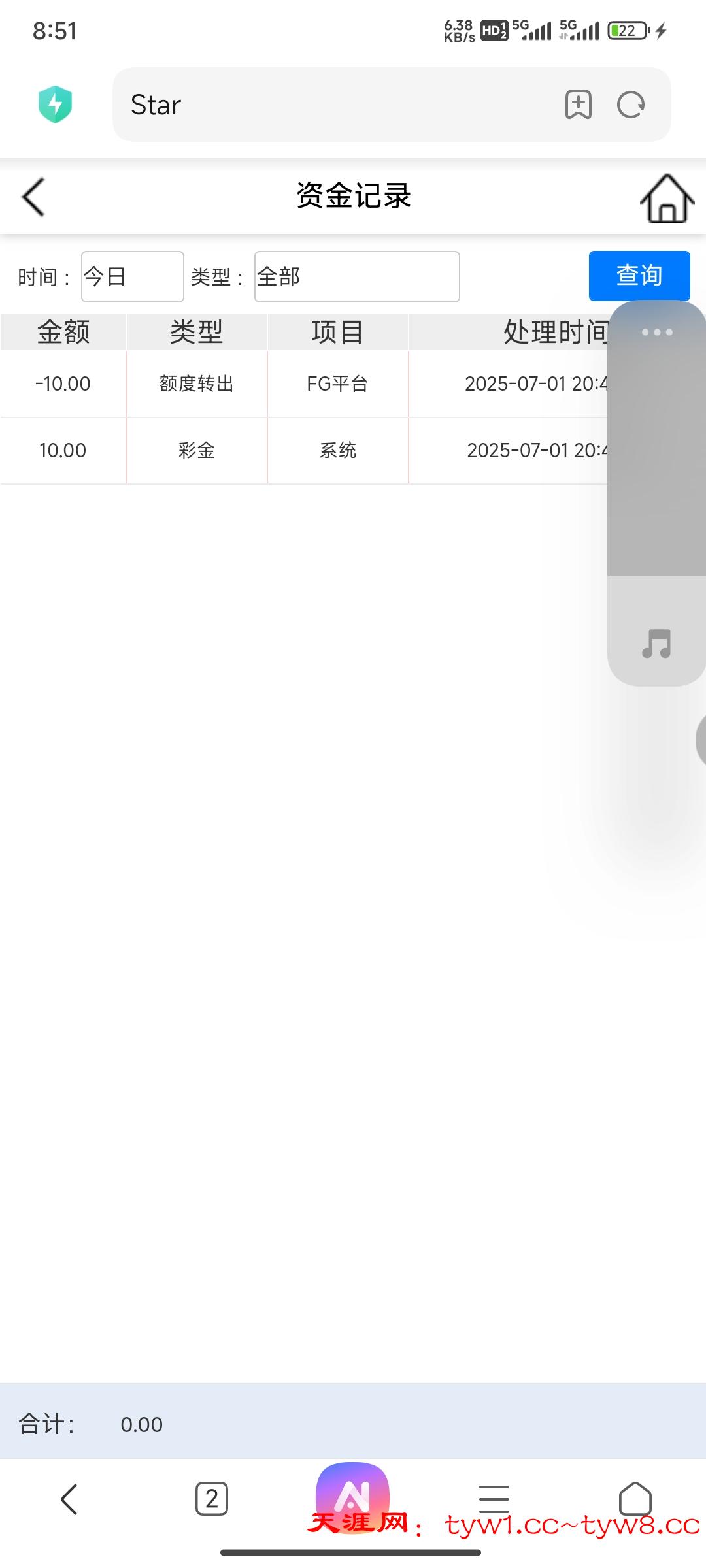Tap the music note in floating panel
Viewport: 706px width, 1568px height.
point(656,644)
